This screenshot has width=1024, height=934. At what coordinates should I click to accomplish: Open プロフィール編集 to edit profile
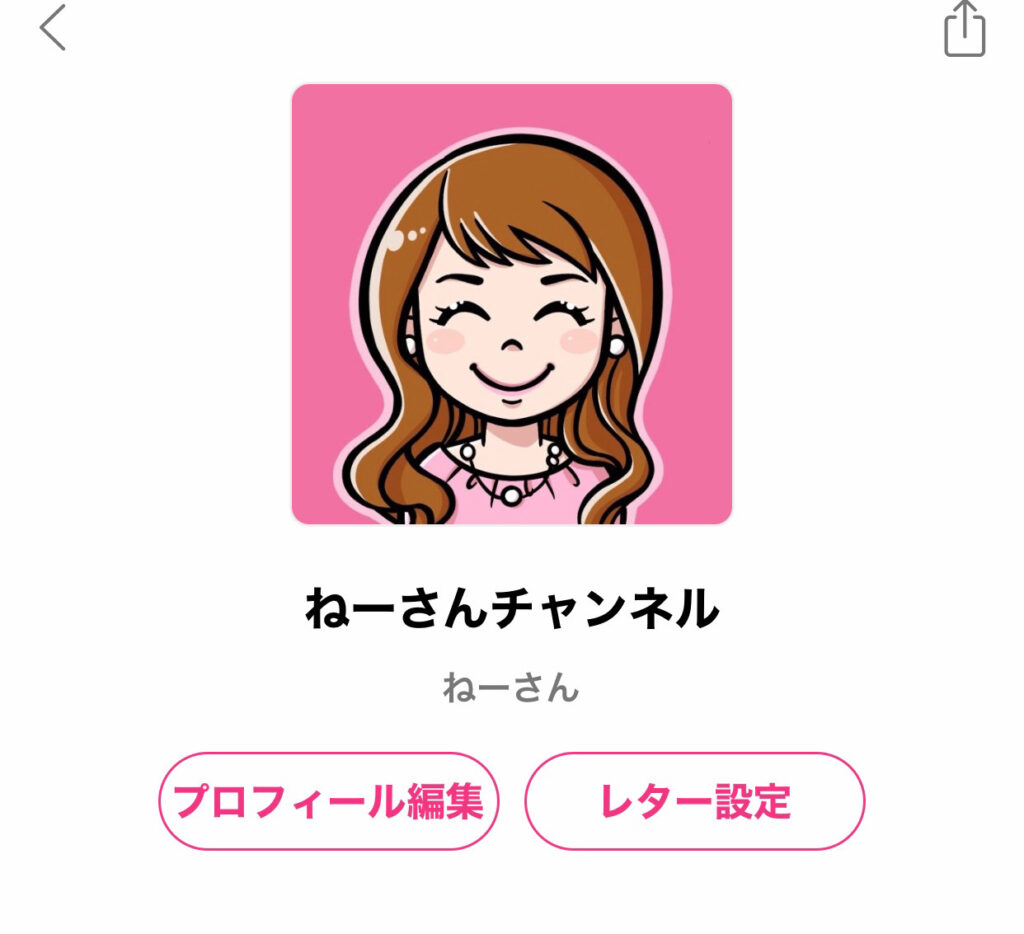[329, 801]
